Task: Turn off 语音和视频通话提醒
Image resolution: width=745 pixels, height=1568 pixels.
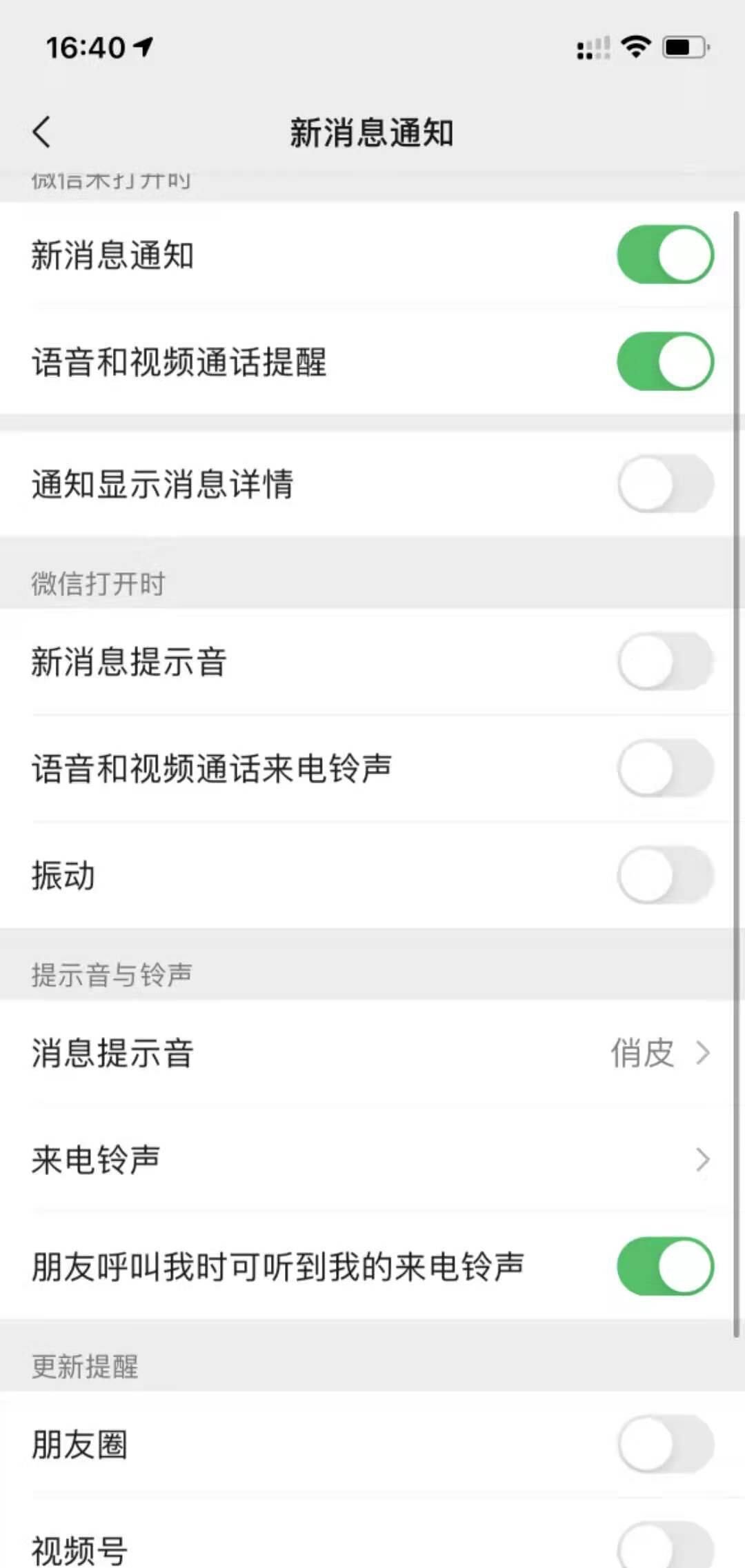Action: coord(664,361)
